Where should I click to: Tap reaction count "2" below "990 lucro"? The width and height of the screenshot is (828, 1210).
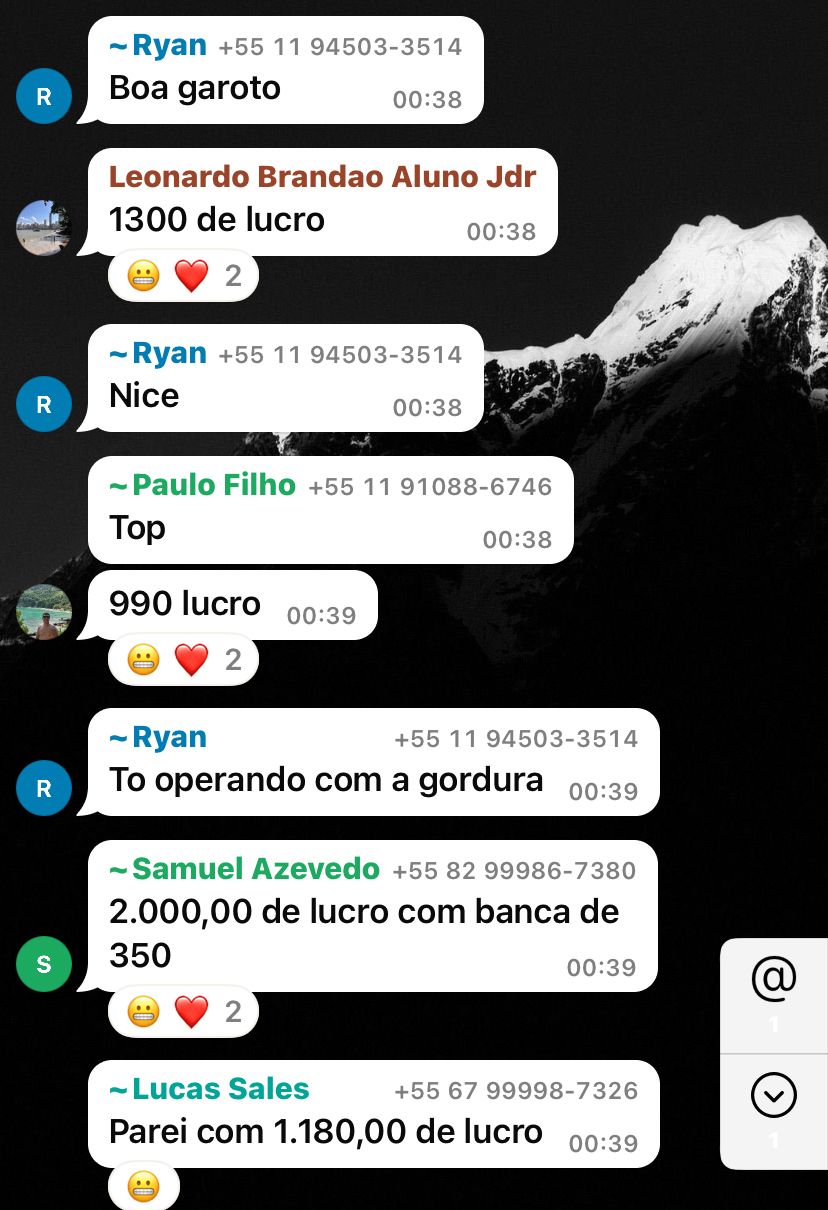231,658
